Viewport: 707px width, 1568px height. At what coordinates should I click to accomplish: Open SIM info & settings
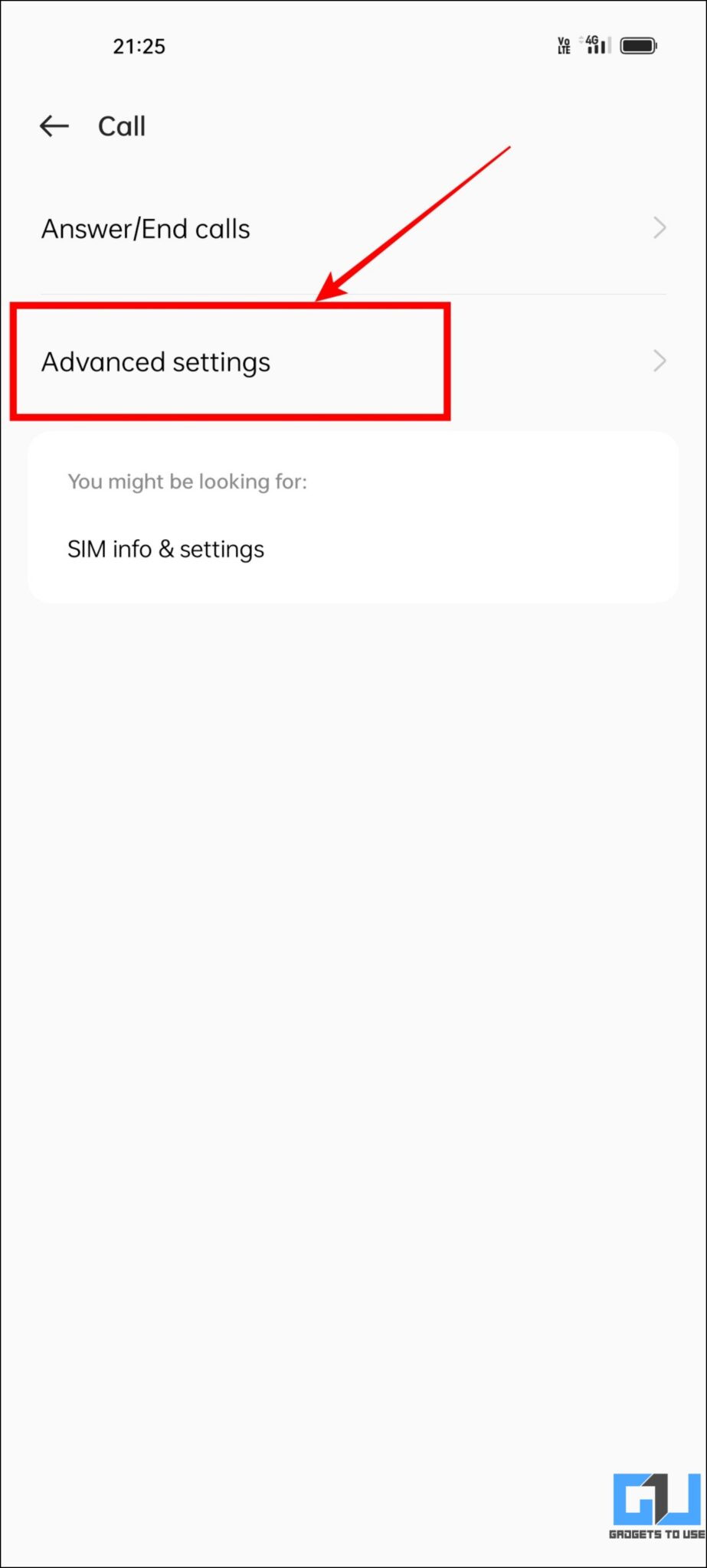[x=165, y=548]
